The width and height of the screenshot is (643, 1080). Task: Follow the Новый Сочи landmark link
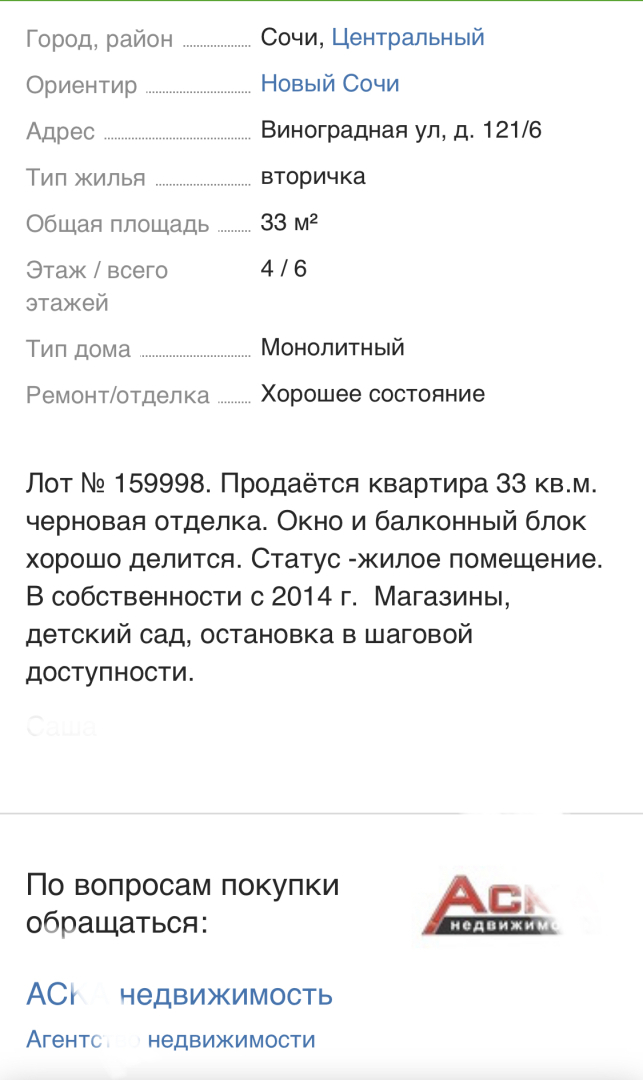click(330, 84)
